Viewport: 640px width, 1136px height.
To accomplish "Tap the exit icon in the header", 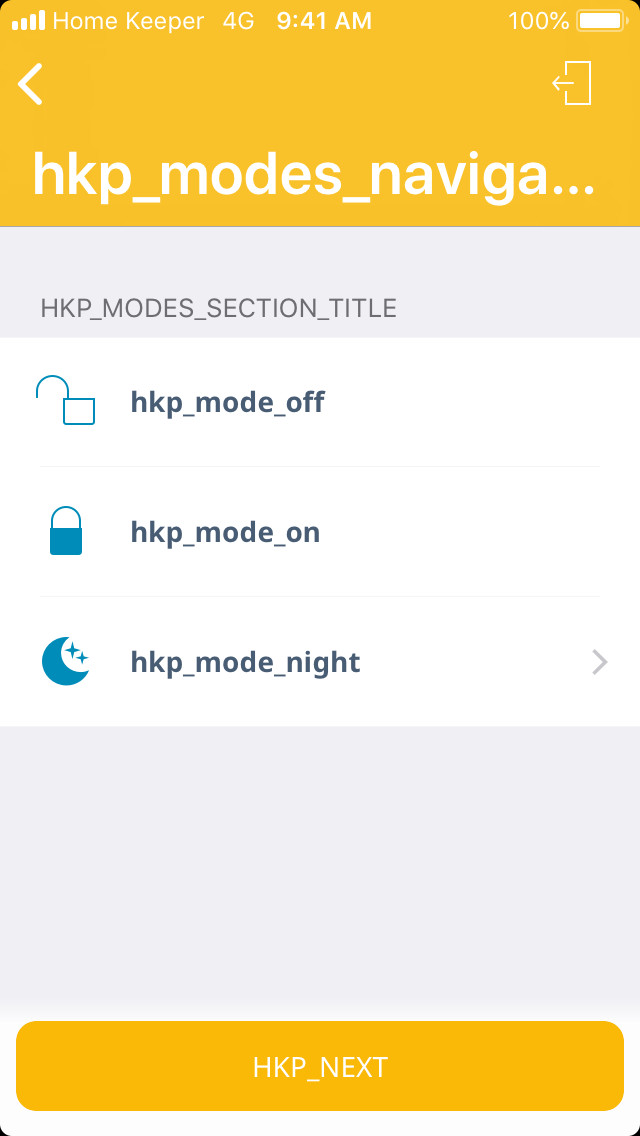I will pyautogui.click(x=573, y=83).
